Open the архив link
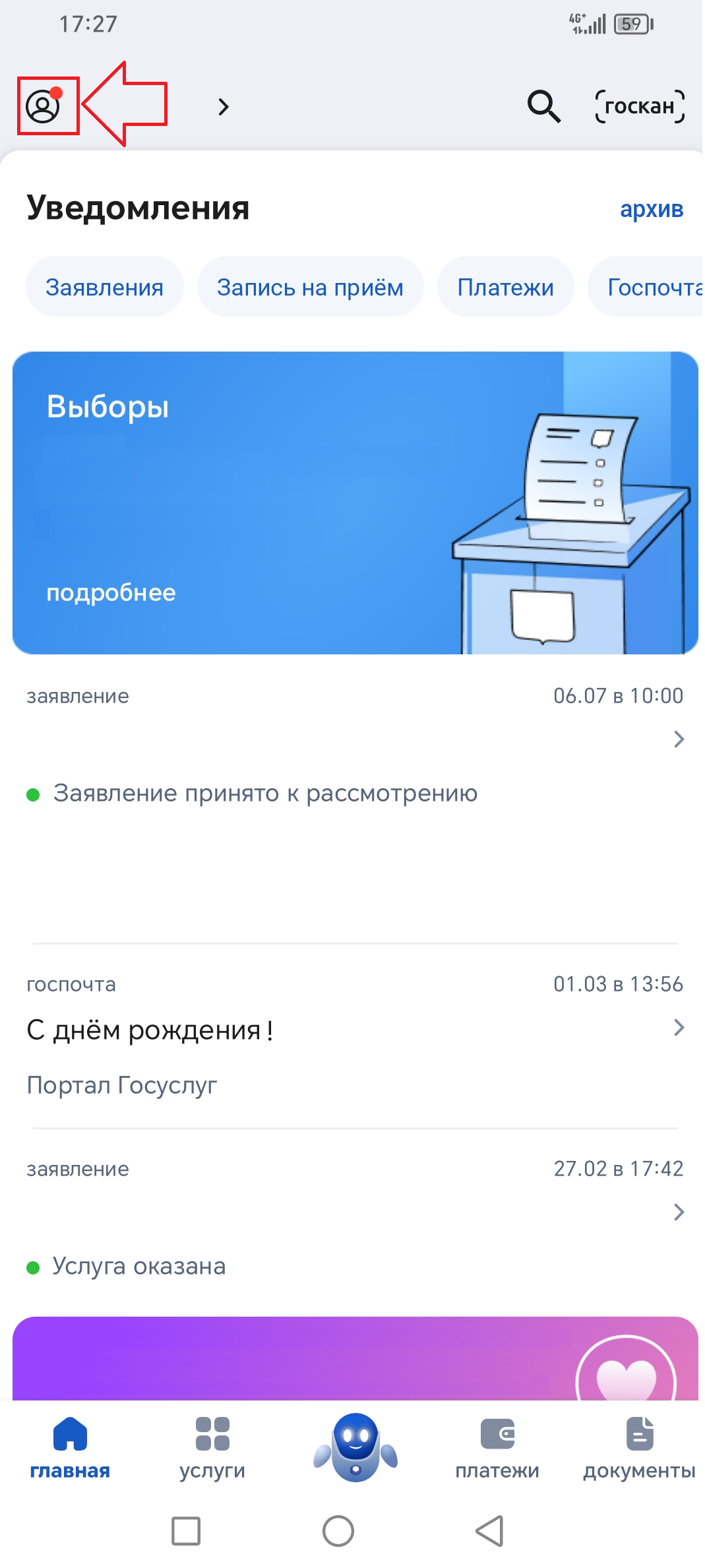Viewport: 705px width, 1568px height. click(651, 209)
